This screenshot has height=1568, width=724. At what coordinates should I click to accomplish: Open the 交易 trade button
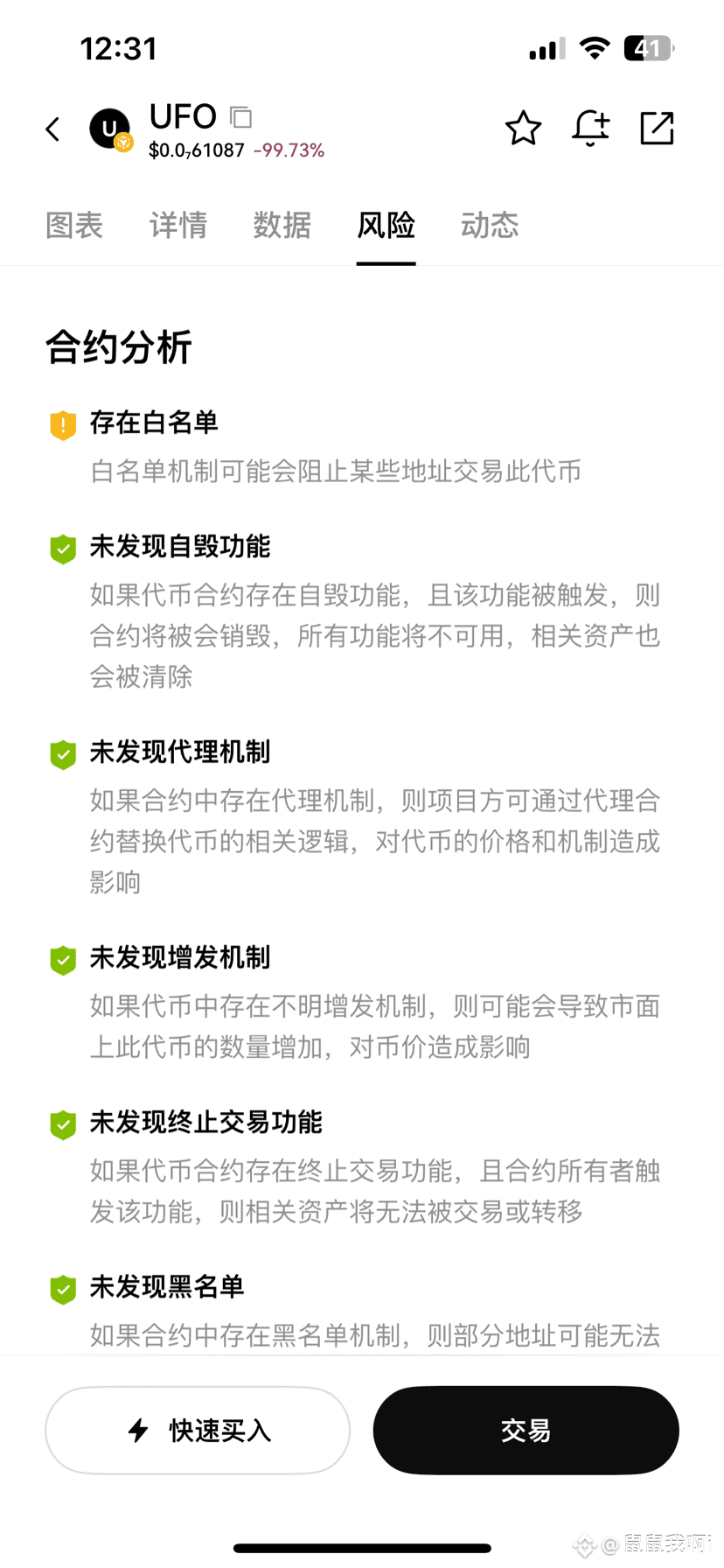pyautogui.click(x=526, y=1430)
